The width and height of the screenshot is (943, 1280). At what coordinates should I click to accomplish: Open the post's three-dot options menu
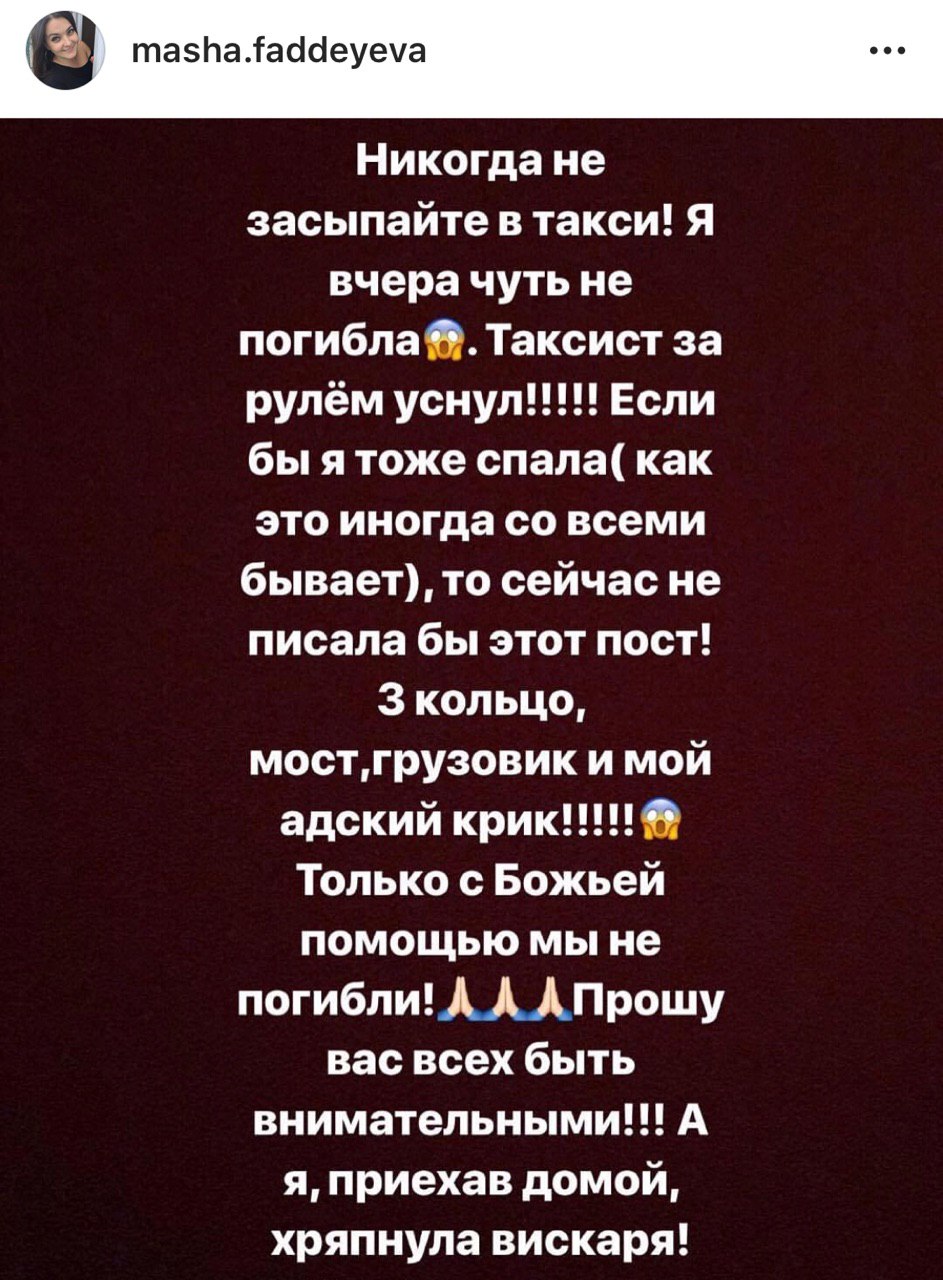[887, 50]
